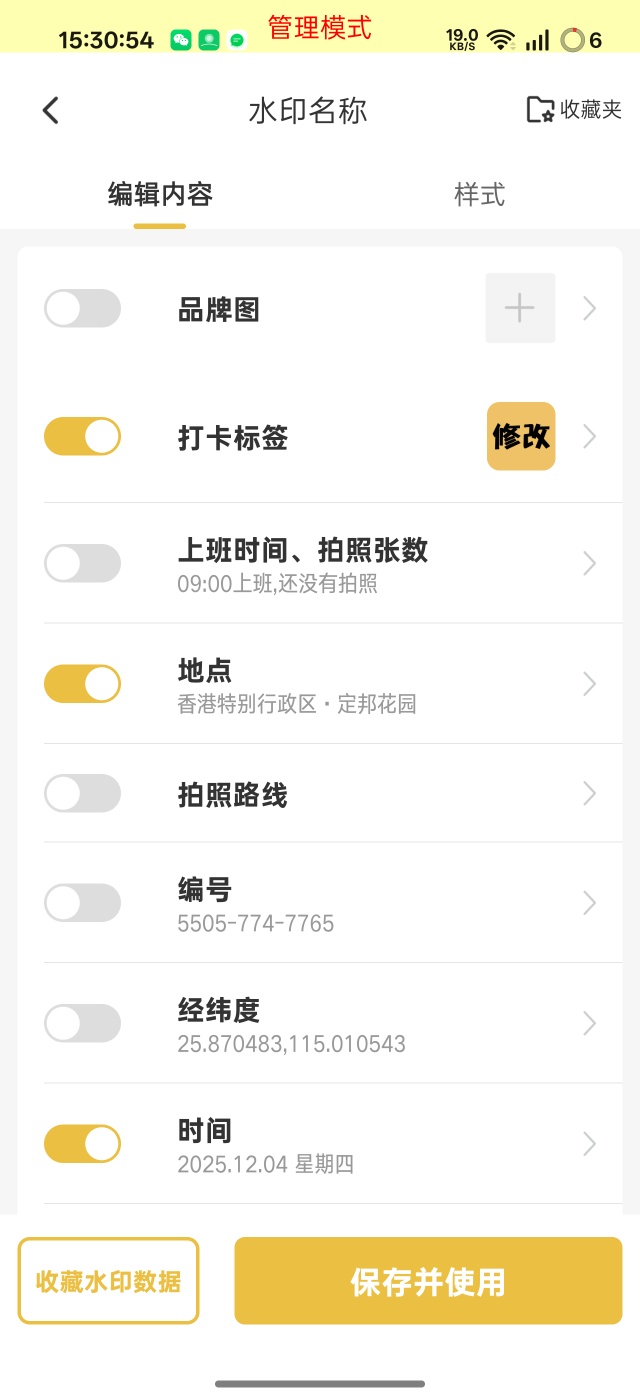The width and height of the screenshot is (640, 1400).
Task: Turn off the 打卡标签 switch
Action: tap(82, 436)
